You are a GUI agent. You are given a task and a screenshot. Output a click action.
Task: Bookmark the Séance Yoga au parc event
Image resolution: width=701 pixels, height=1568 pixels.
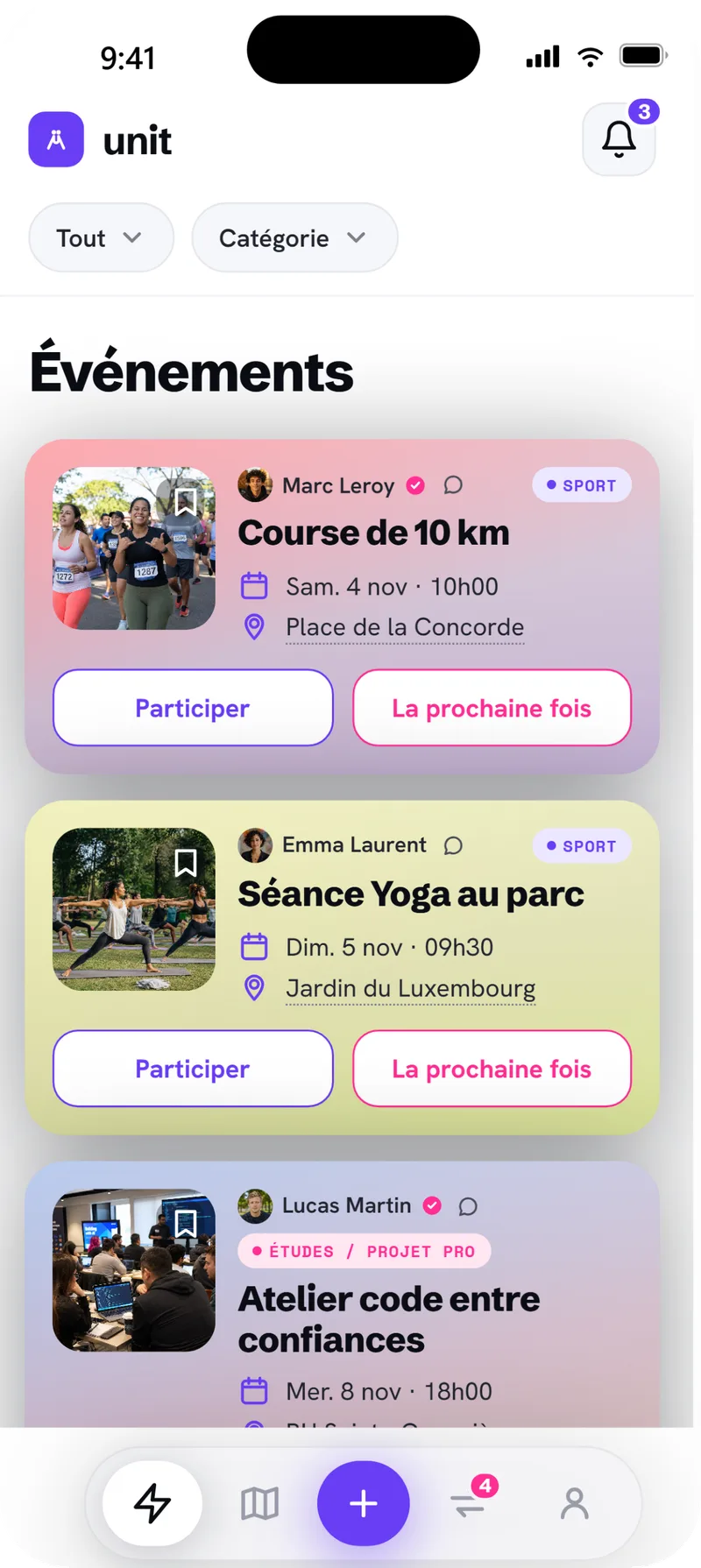(186, 863)
